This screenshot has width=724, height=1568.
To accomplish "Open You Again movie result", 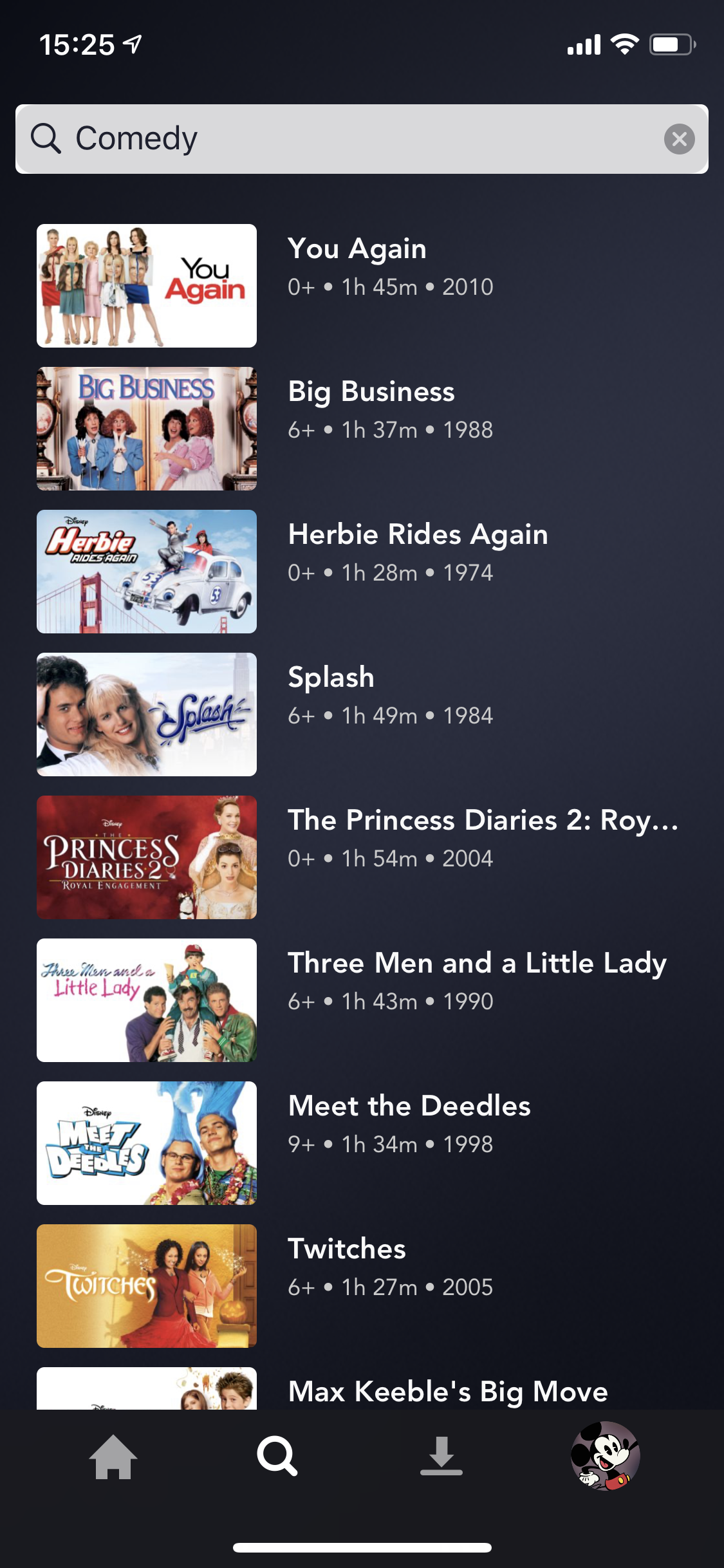I will [362, 286].
